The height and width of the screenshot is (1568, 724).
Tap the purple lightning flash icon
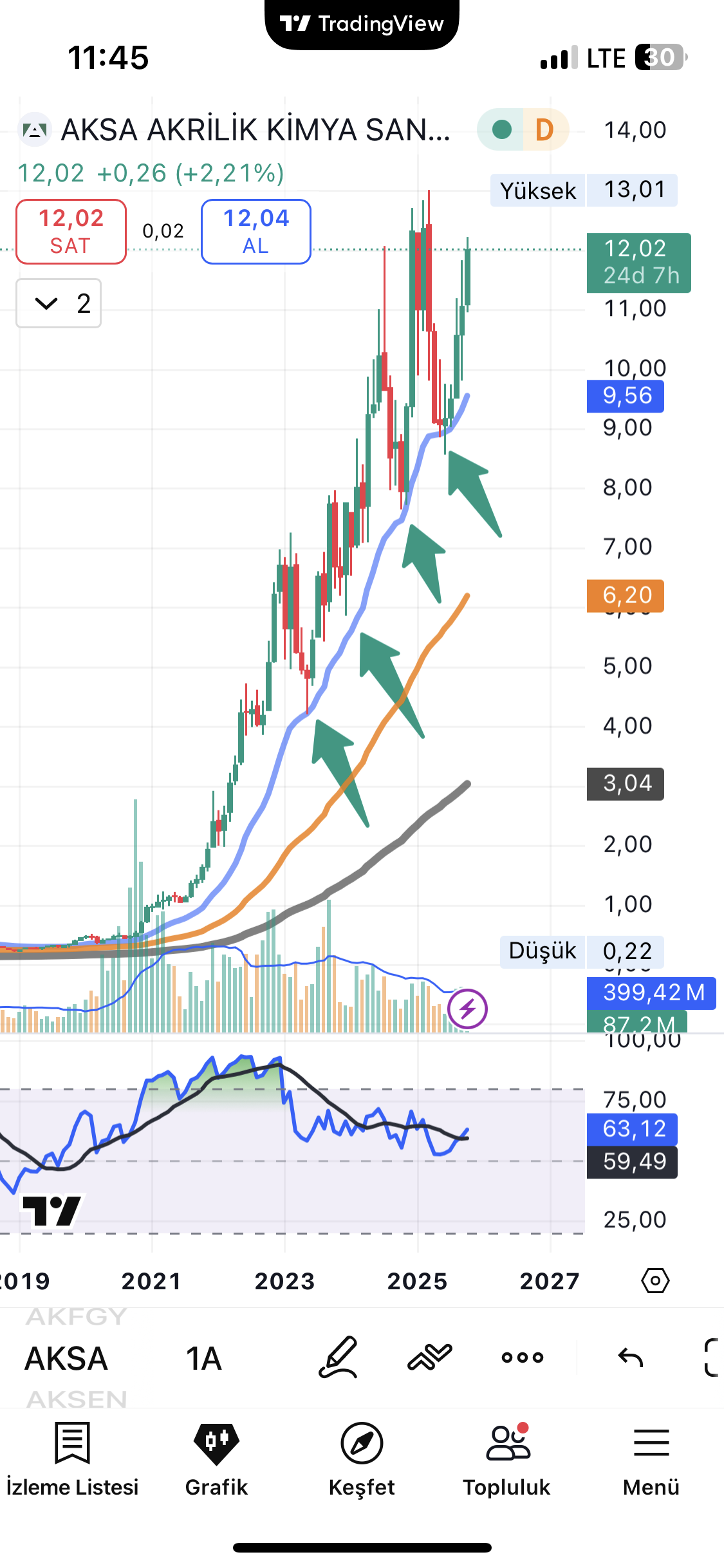(x=468, y=1009)
